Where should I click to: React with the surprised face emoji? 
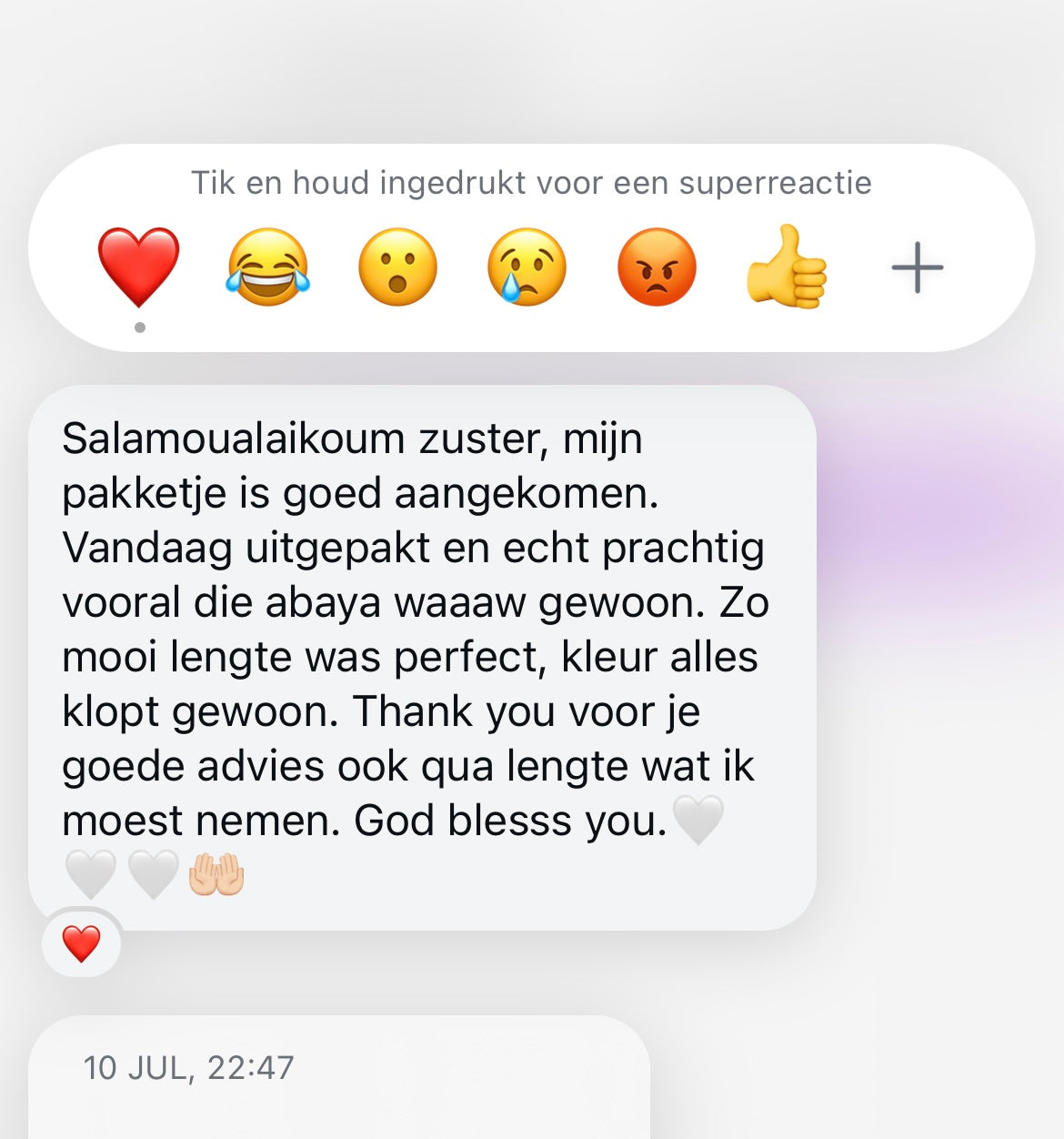click(397, 267)
